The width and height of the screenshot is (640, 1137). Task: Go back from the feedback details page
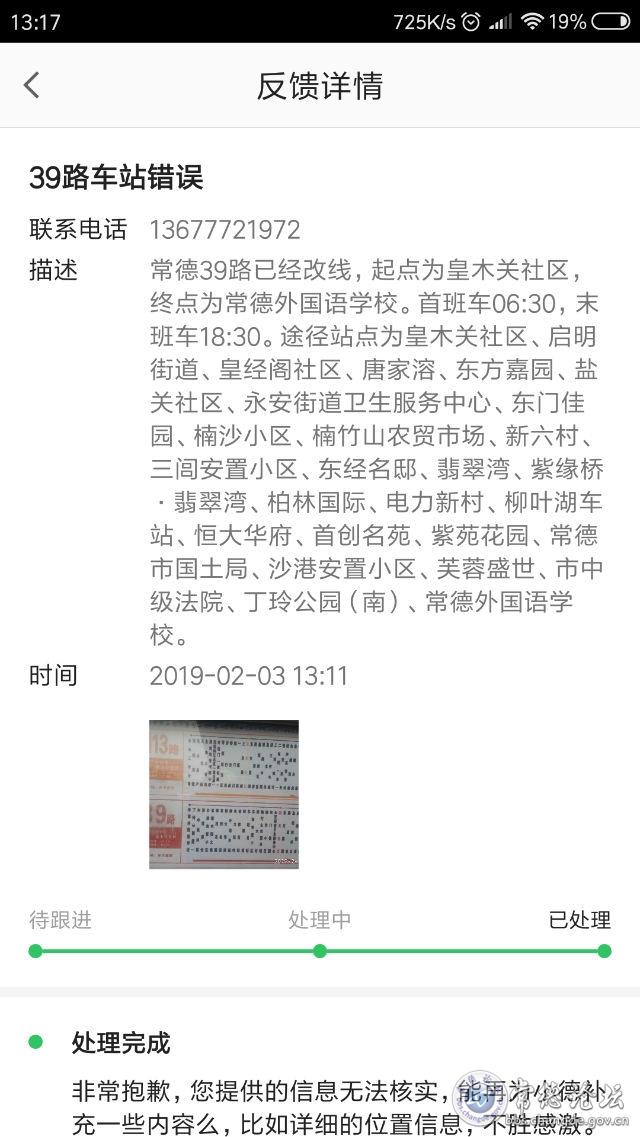(x=32, y=85)
